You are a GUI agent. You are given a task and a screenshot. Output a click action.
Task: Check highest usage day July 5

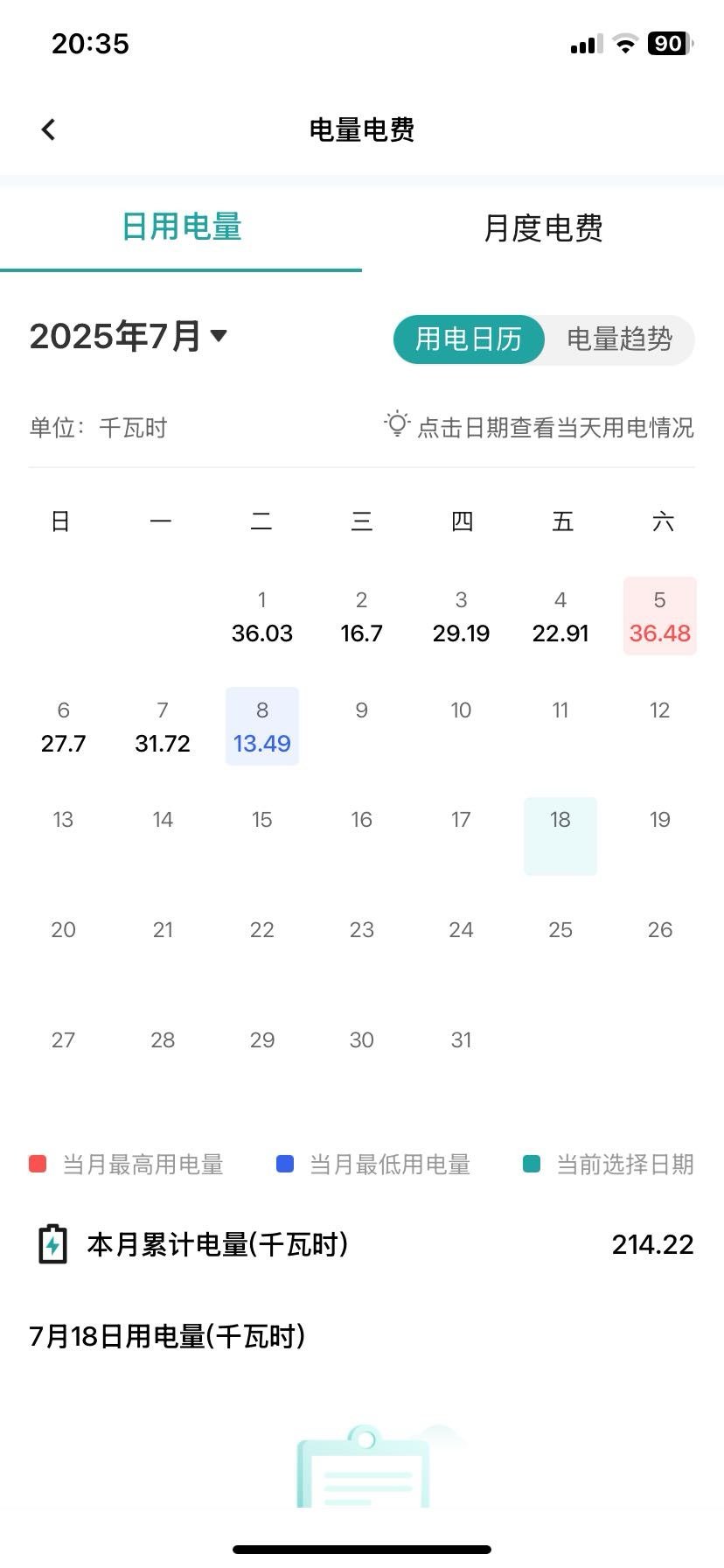[x=660, y=616]
